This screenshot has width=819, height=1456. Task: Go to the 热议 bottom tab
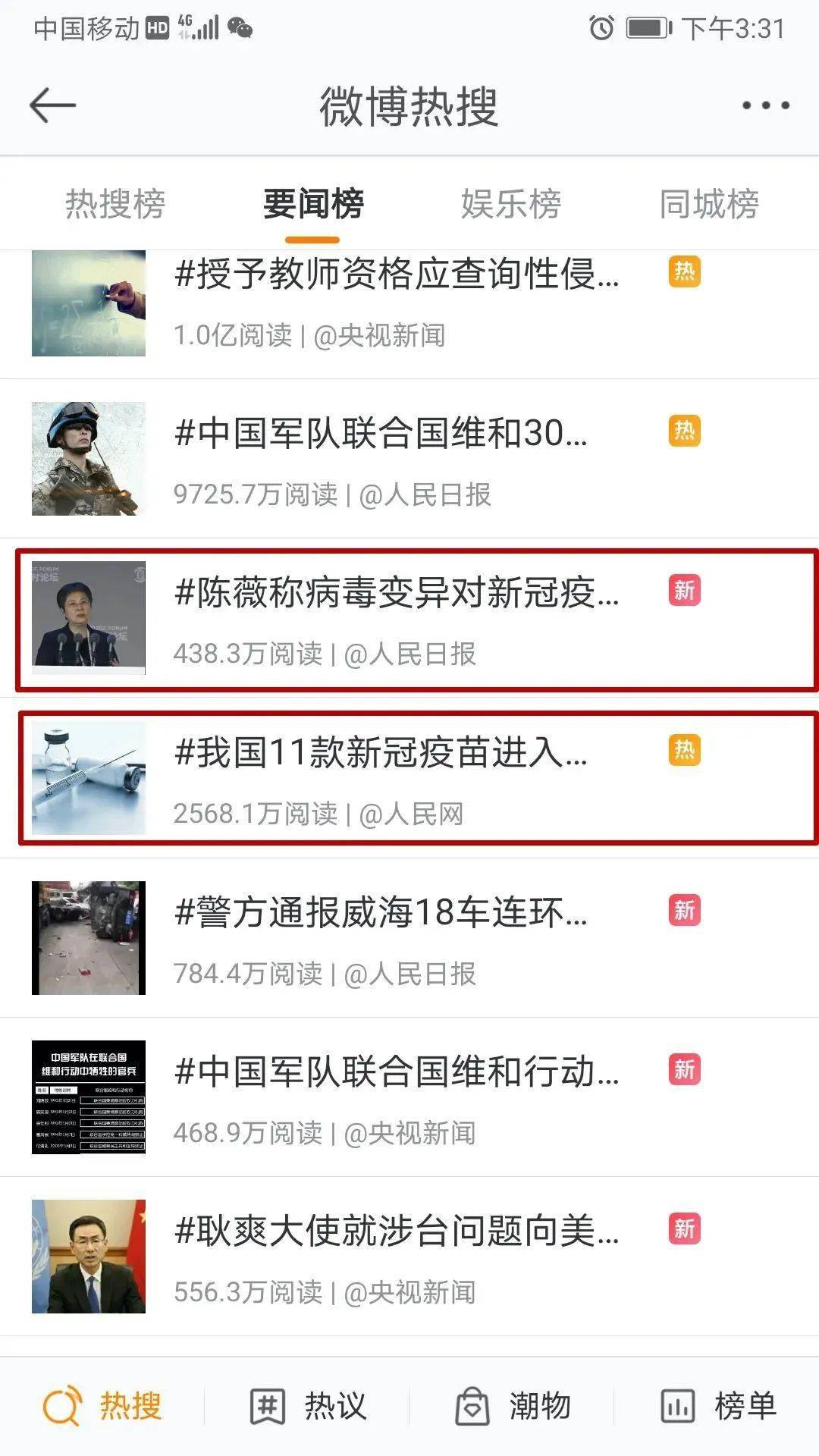(308, 1407)
